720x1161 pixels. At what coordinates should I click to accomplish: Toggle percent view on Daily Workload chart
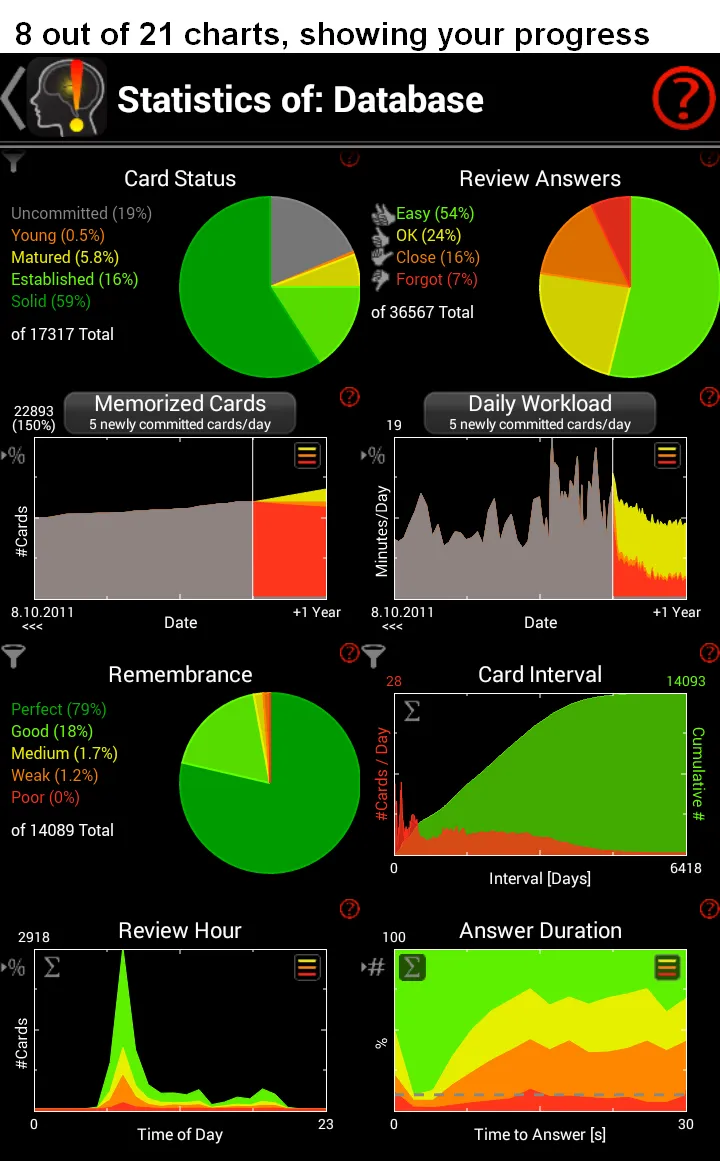coord(374,455)
